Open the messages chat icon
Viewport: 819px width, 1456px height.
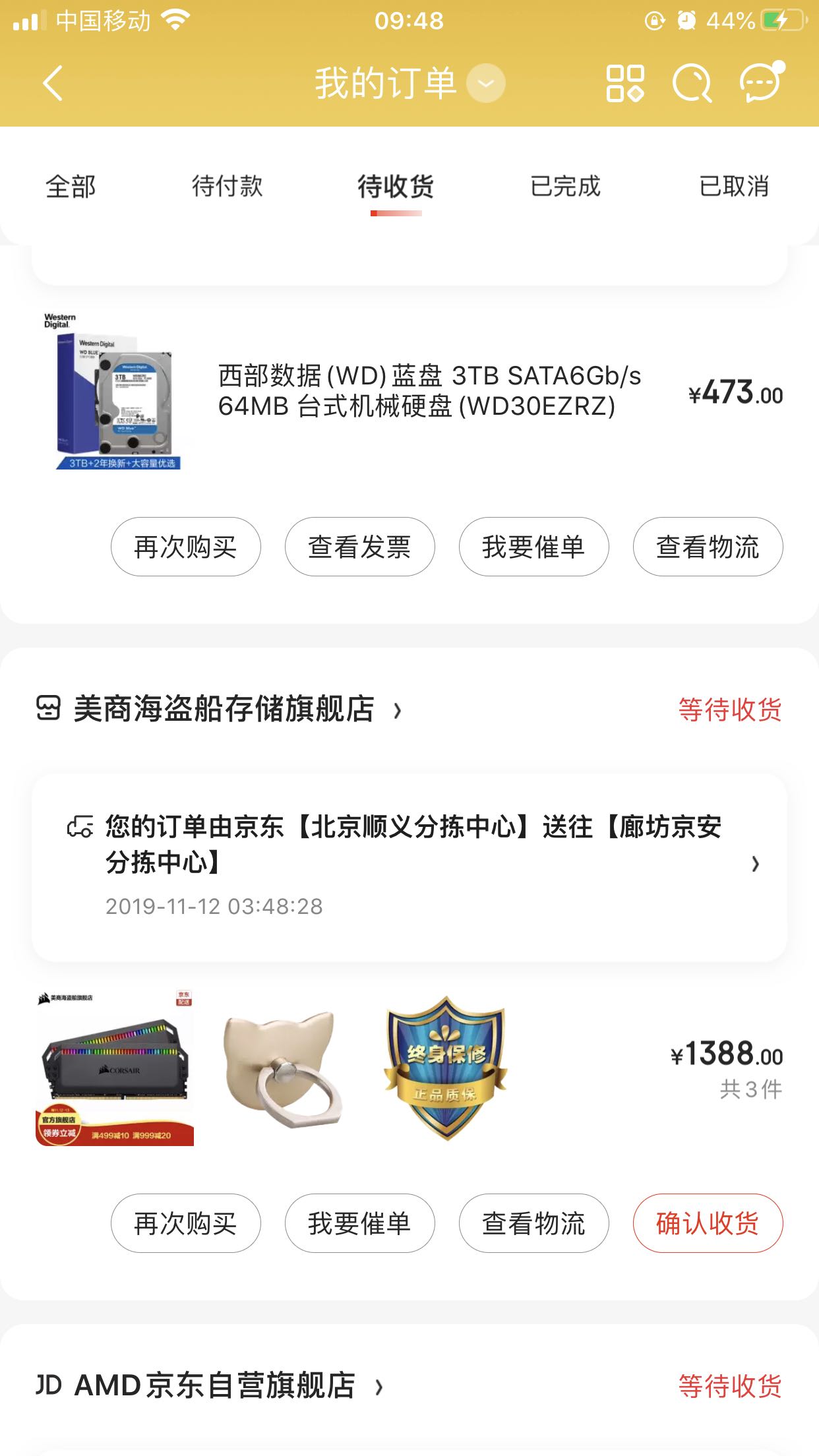[762, 84]
